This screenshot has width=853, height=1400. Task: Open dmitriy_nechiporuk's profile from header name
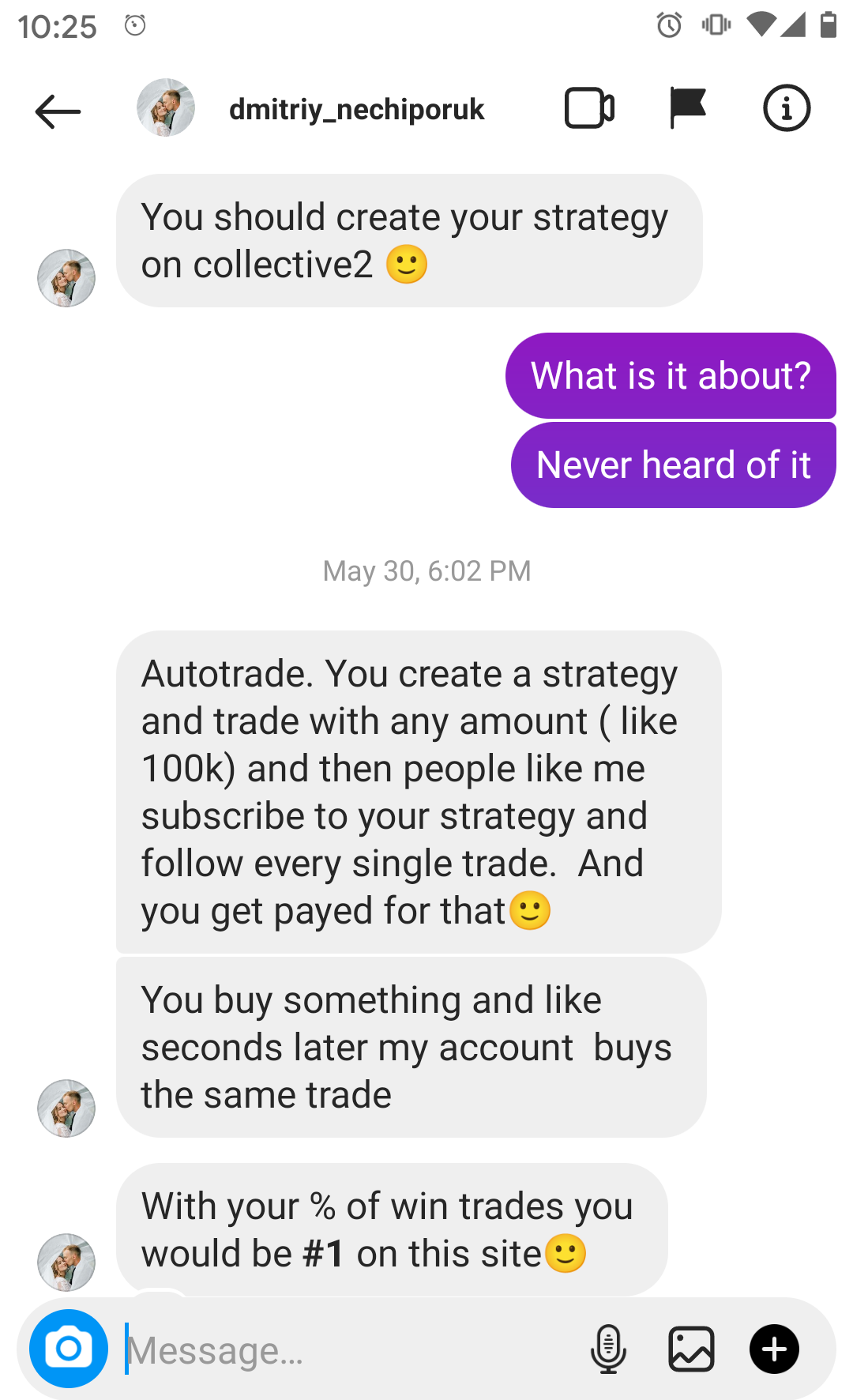pos(356,109)
